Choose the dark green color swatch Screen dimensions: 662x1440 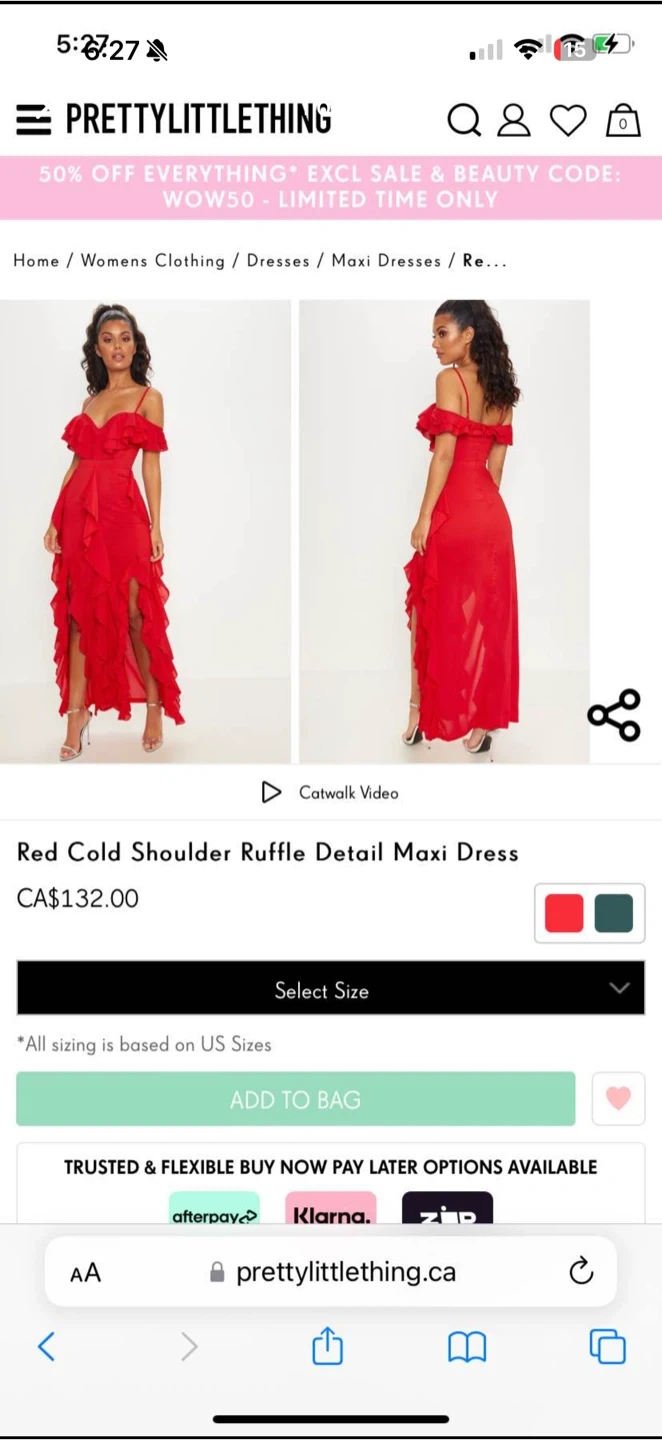[614, 913]
